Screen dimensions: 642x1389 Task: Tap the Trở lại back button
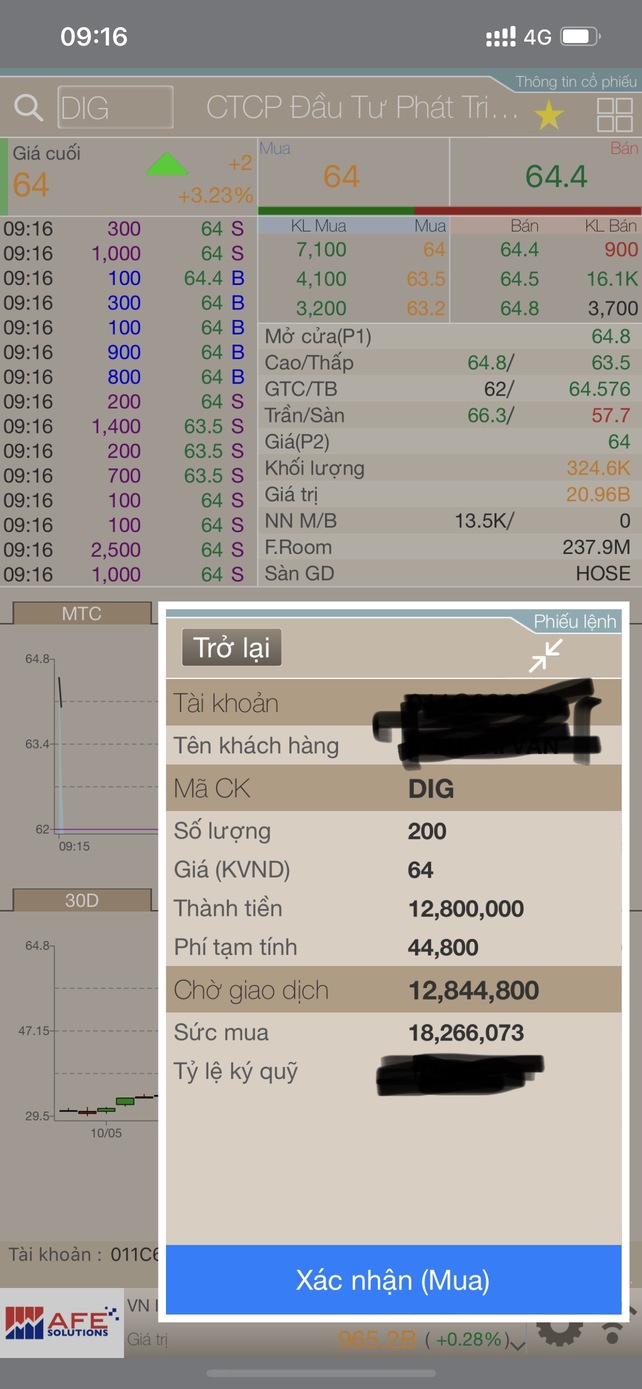(232, 648)
